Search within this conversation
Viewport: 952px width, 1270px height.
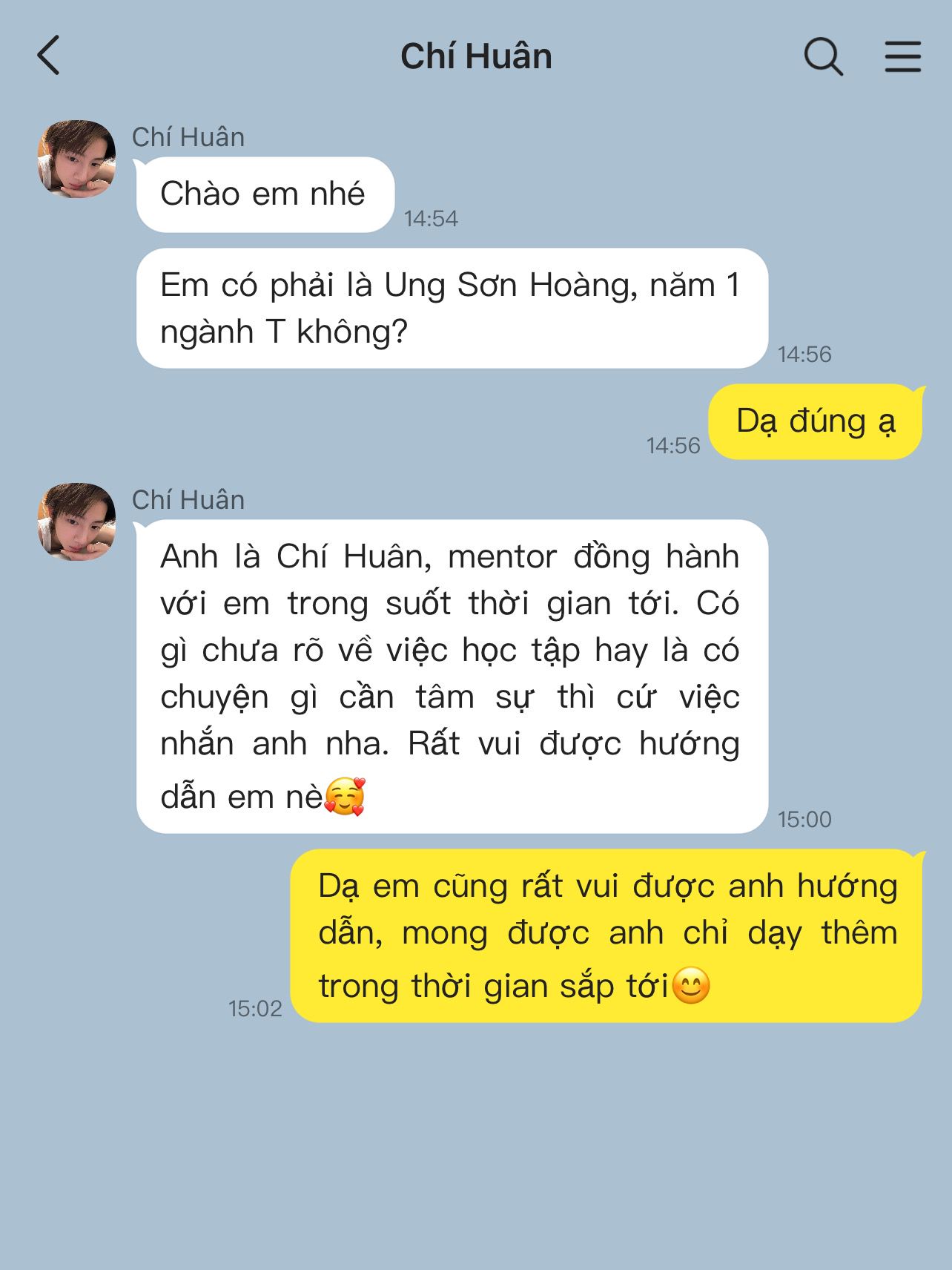point(823,56)
